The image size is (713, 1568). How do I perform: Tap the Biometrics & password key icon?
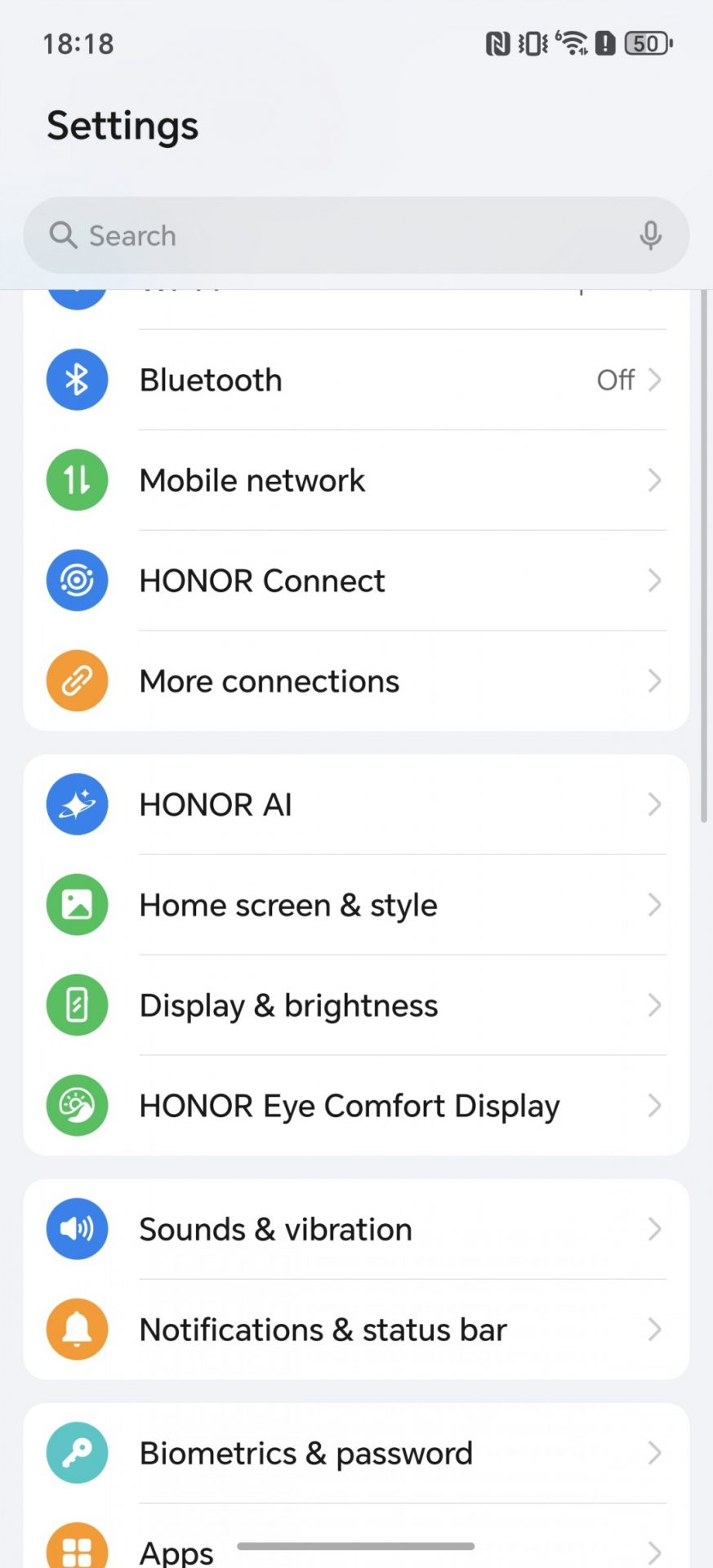pos(77,1452)
